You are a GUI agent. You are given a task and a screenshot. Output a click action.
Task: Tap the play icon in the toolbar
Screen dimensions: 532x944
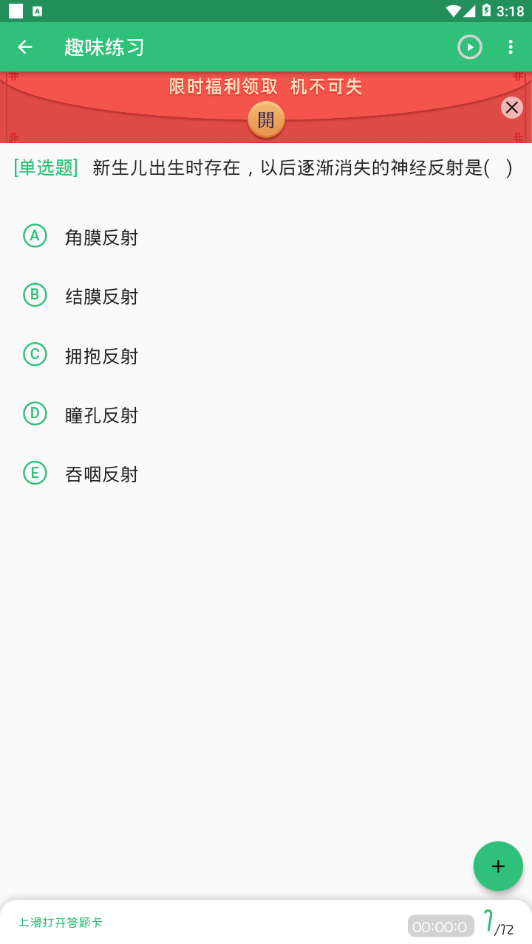(469, 47)
